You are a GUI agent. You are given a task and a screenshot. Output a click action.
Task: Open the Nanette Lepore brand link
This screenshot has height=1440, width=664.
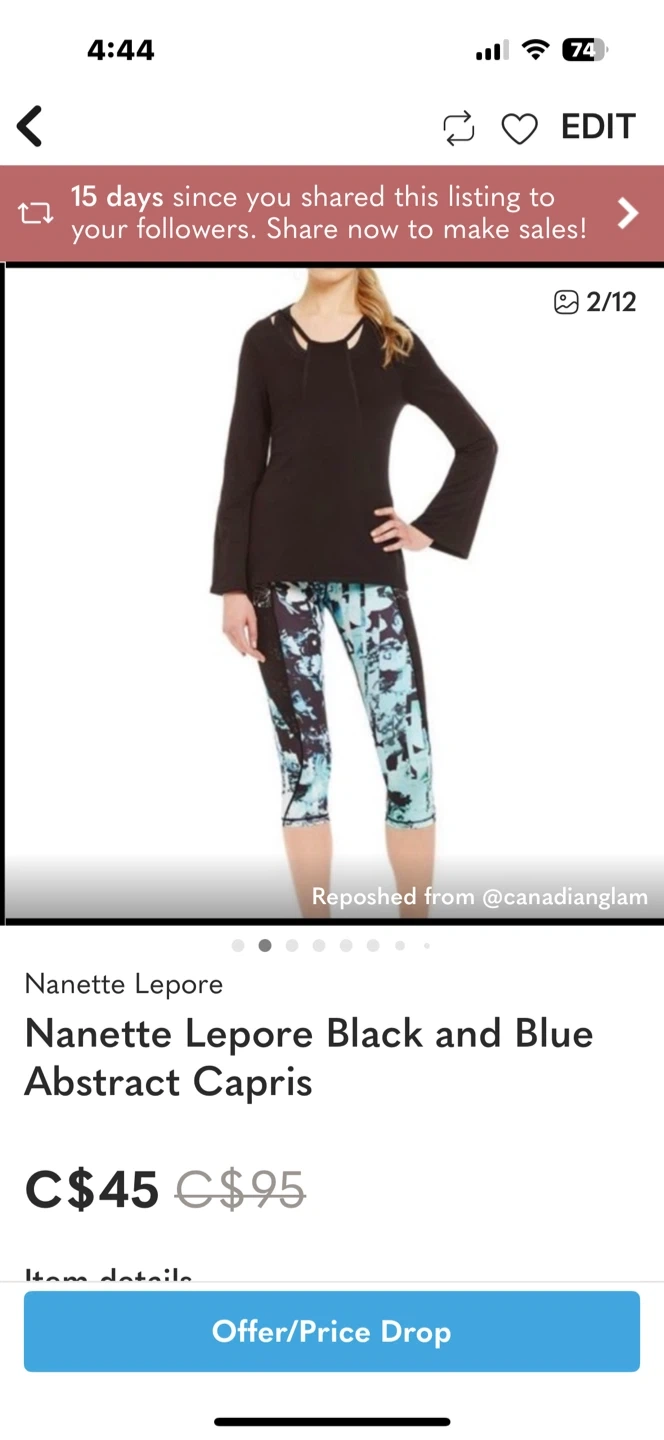tap(124, 984)
